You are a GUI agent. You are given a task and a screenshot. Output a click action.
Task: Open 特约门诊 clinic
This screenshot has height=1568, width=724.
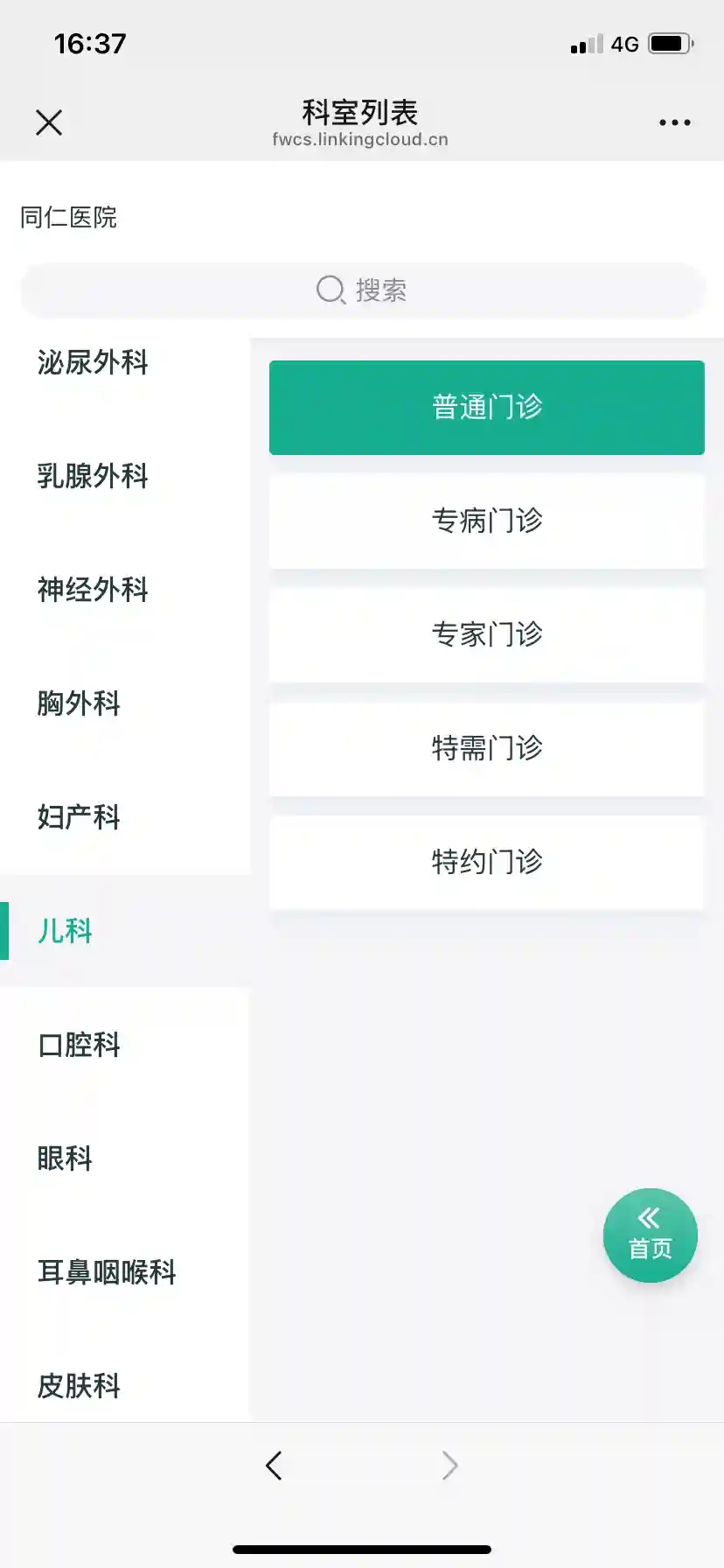pos(486,863)
